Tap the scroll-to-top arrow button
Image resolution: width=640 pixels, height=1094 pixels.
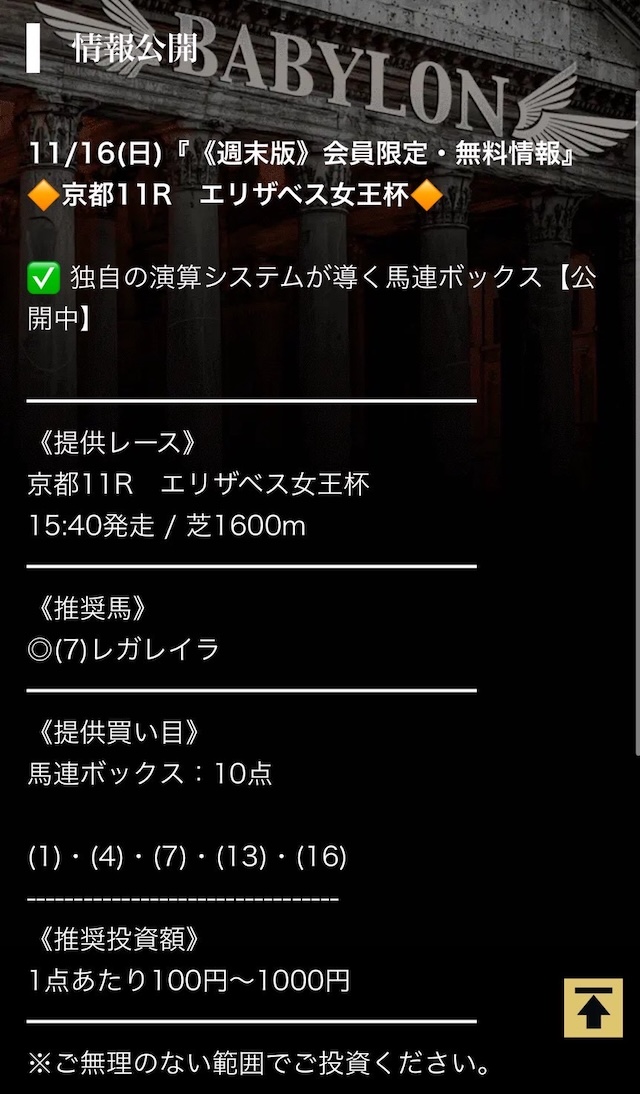[x=593, y=1007]
